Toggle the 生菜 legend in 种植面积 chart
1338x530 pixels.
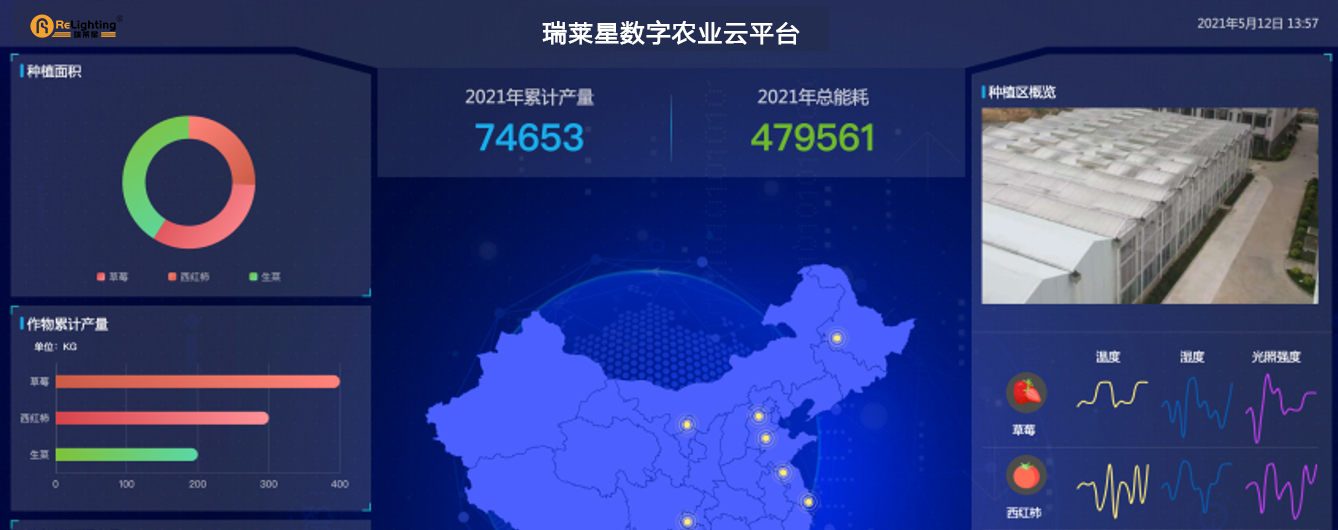(x=266, y=276)
